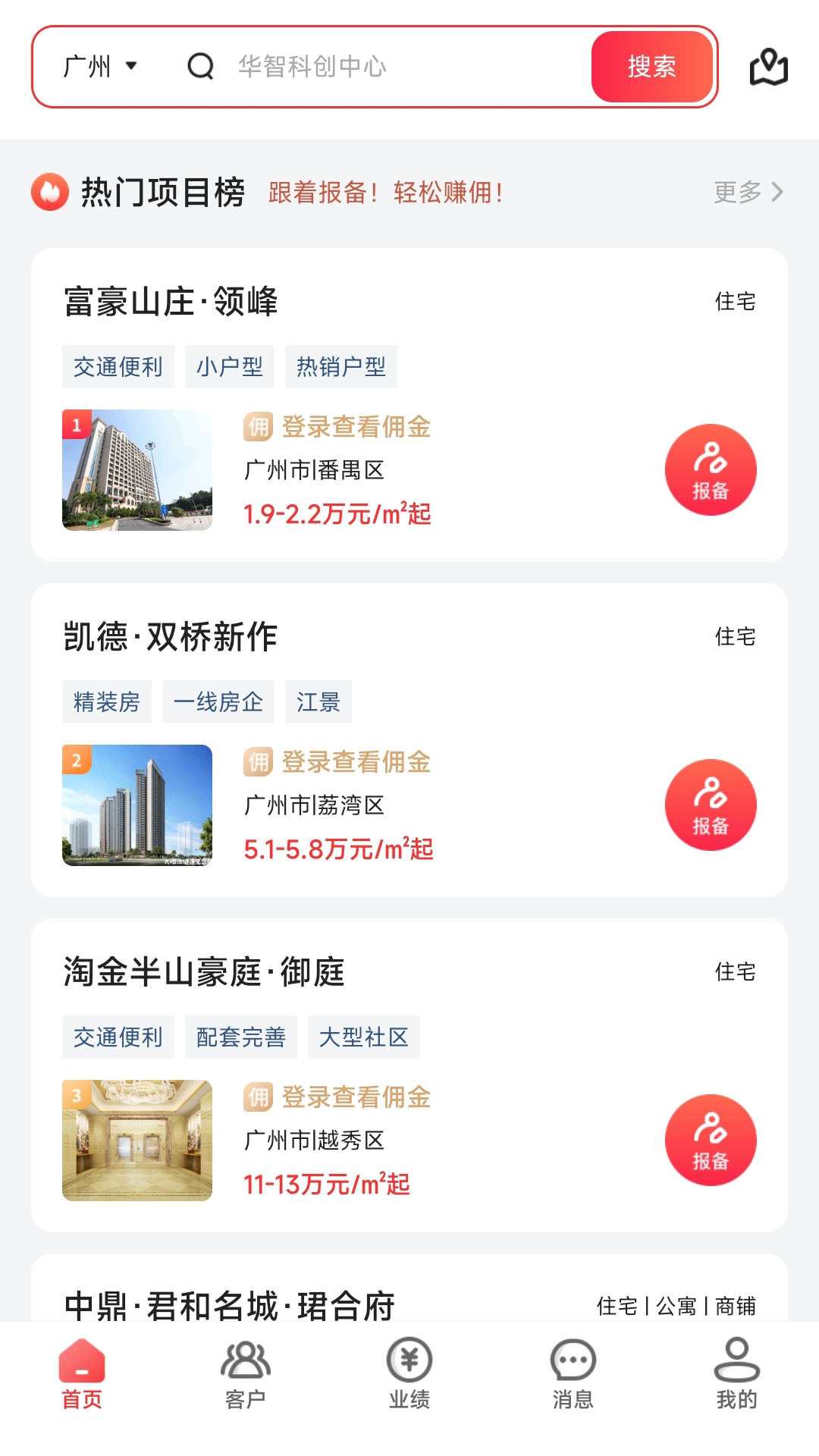This screenshot has height=1456, width=819.
Task: Open the map view icon
Action: pyautogui.click(x=768, y=67)
